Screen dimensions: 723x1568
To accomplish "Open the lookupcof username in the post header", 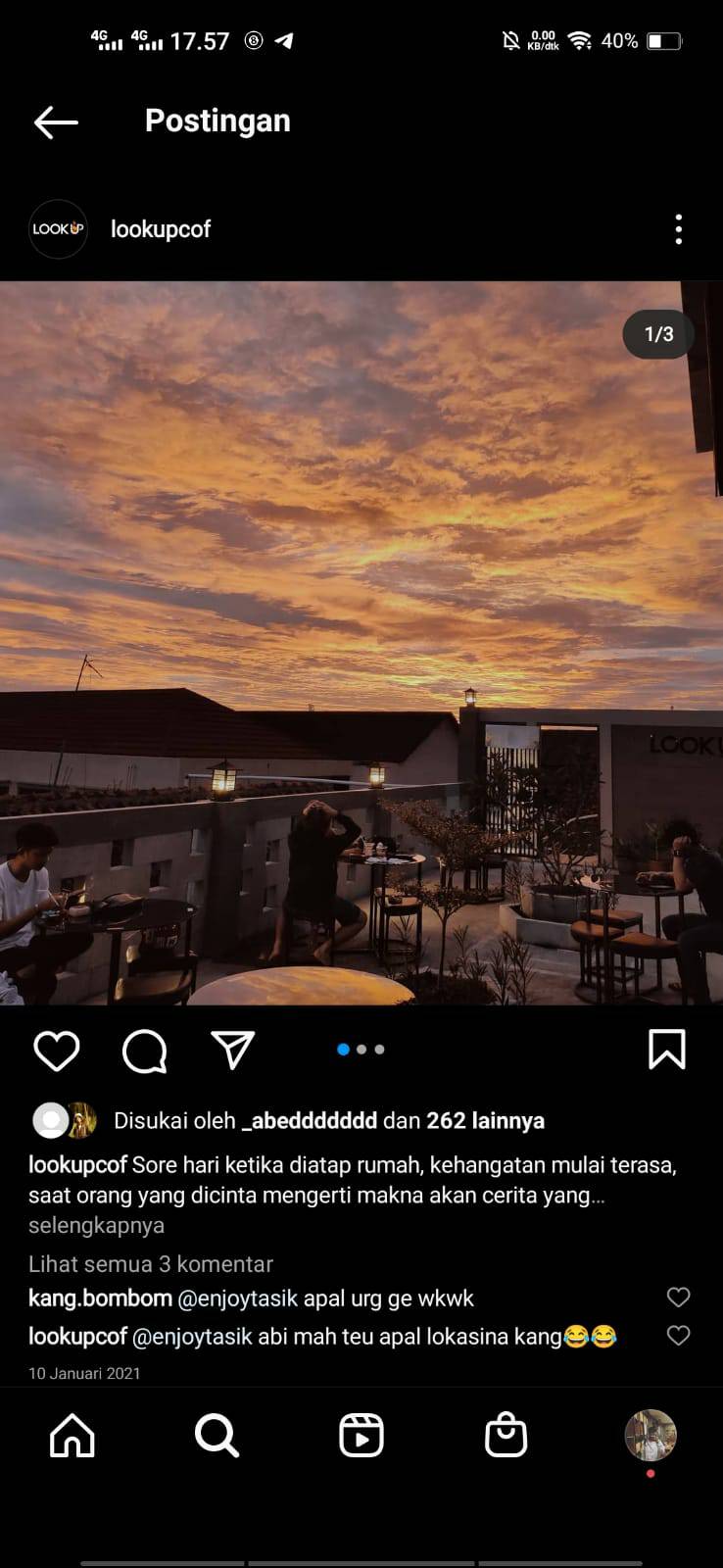I will tap(161, 229).
